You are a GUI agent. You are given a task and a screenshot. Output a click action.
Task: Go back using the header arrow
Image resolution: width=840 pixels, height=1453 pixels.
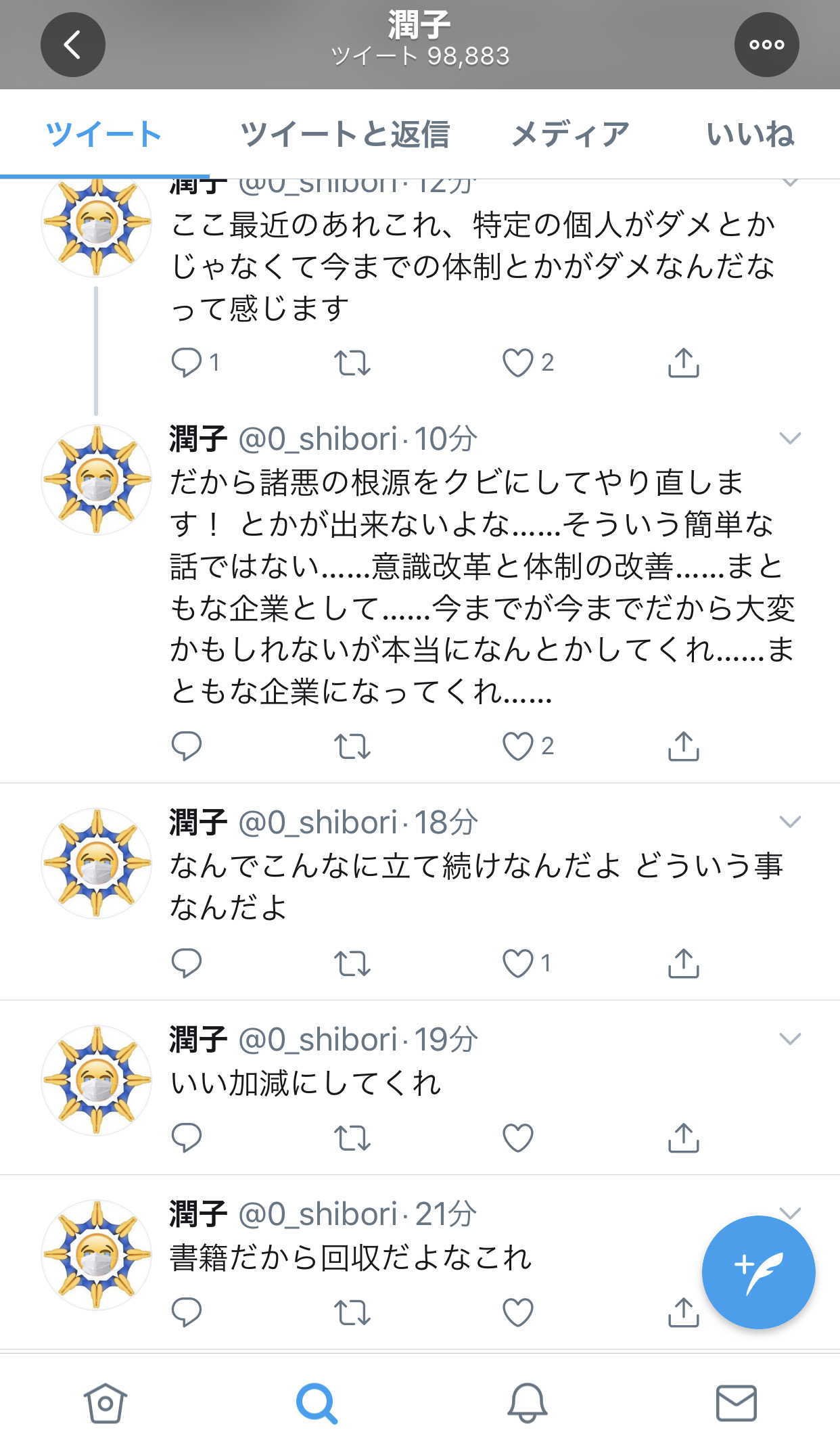coord(73,45)
